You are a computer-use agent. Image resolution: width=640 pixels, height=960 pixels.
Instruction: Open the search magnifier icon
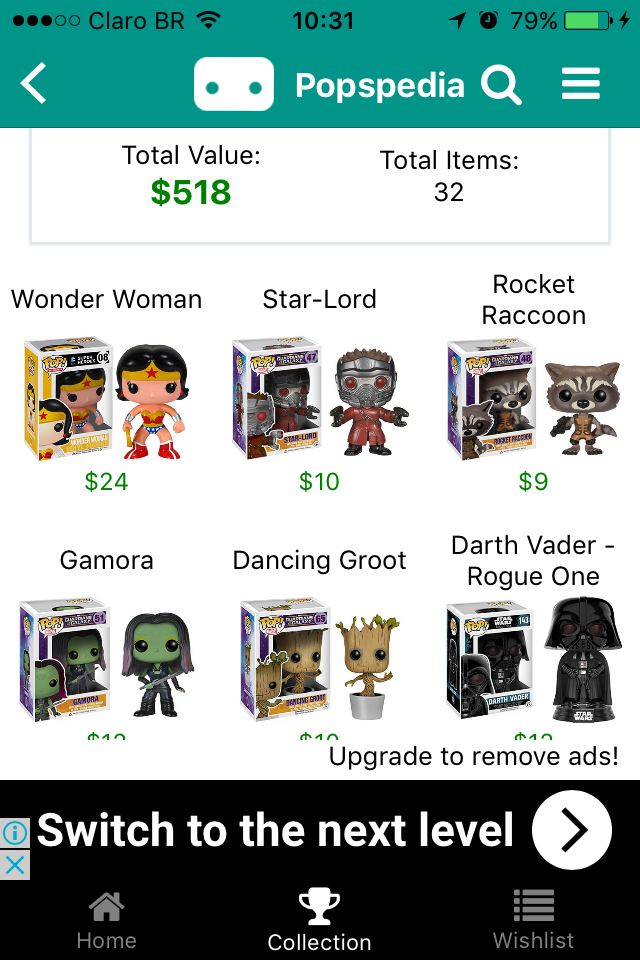click(501, 86)
